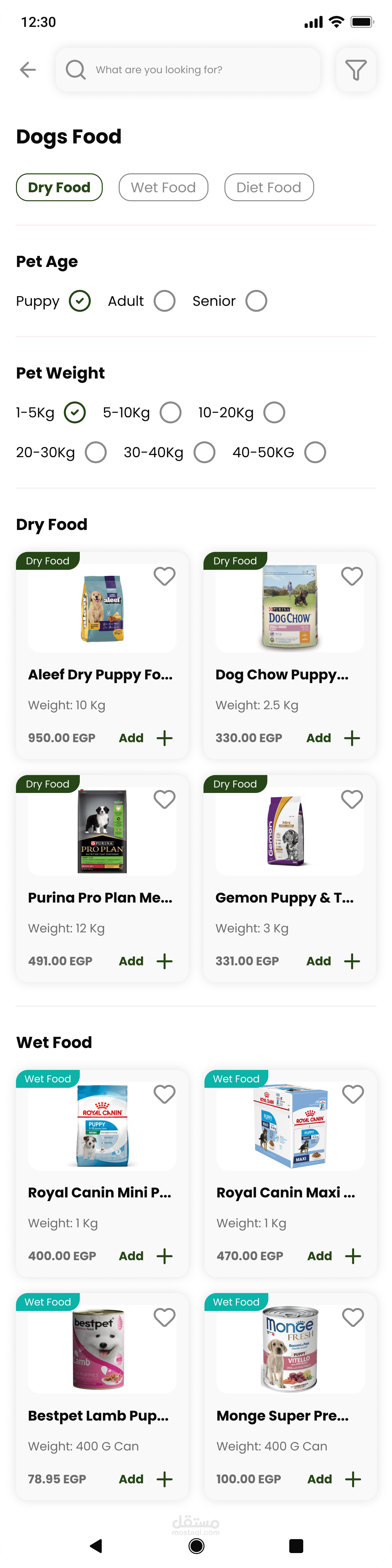This screenshot has width=392, height=1568.
Task: Go back using the arrow icon
Action: point(28,70)
